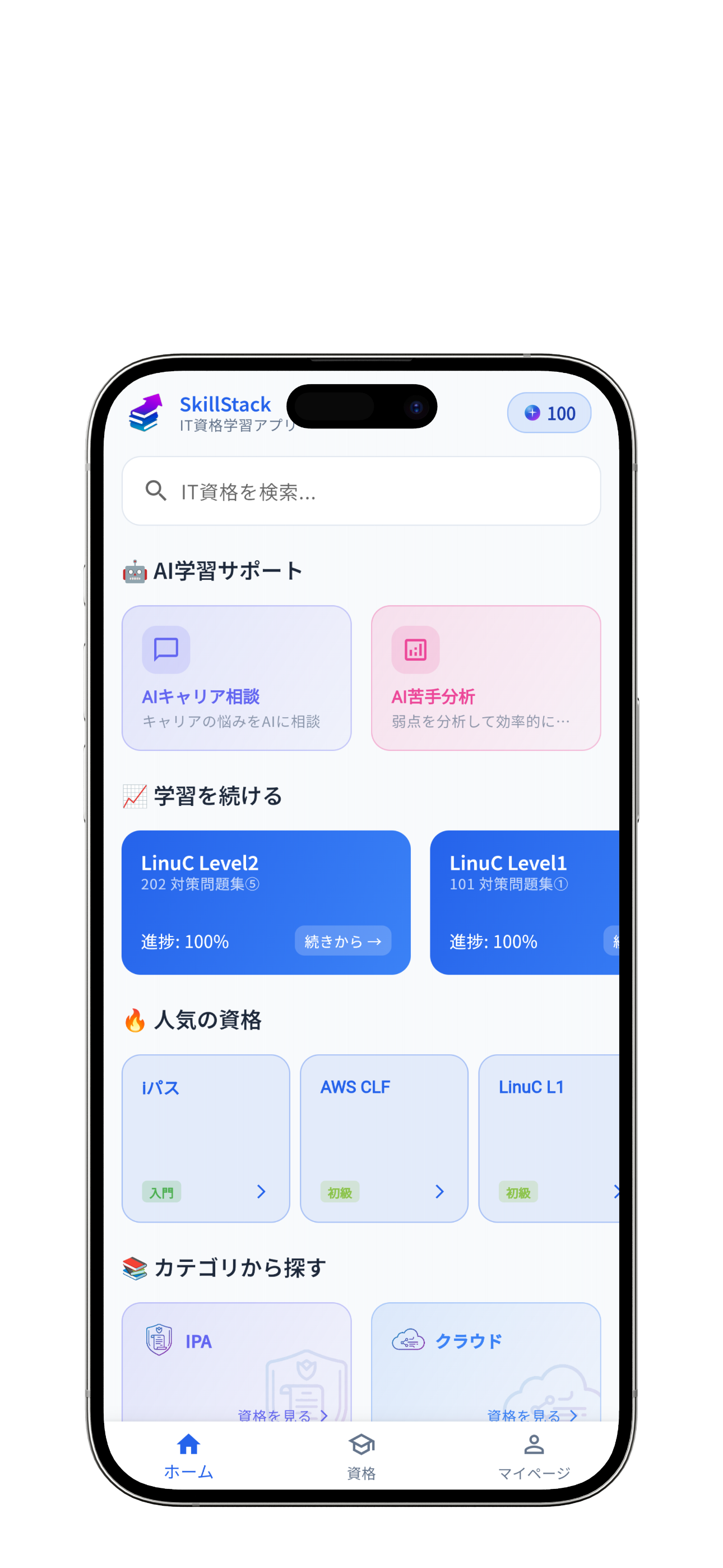Tap 続きから on LinuC Level2 card

click(342, 941)
